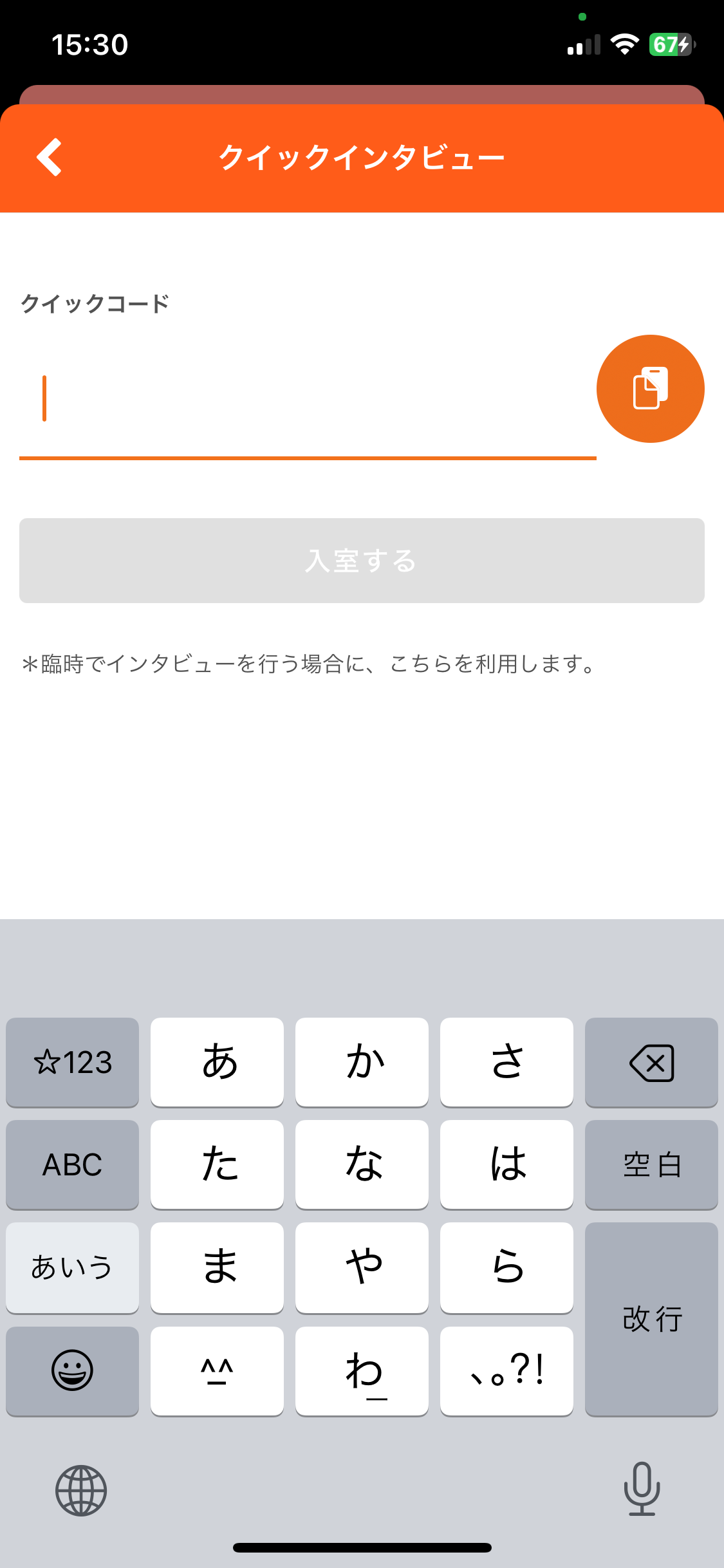724x1568 pixels.
Task: Tap the paste icon beside the code field
Action: (650, 388)
